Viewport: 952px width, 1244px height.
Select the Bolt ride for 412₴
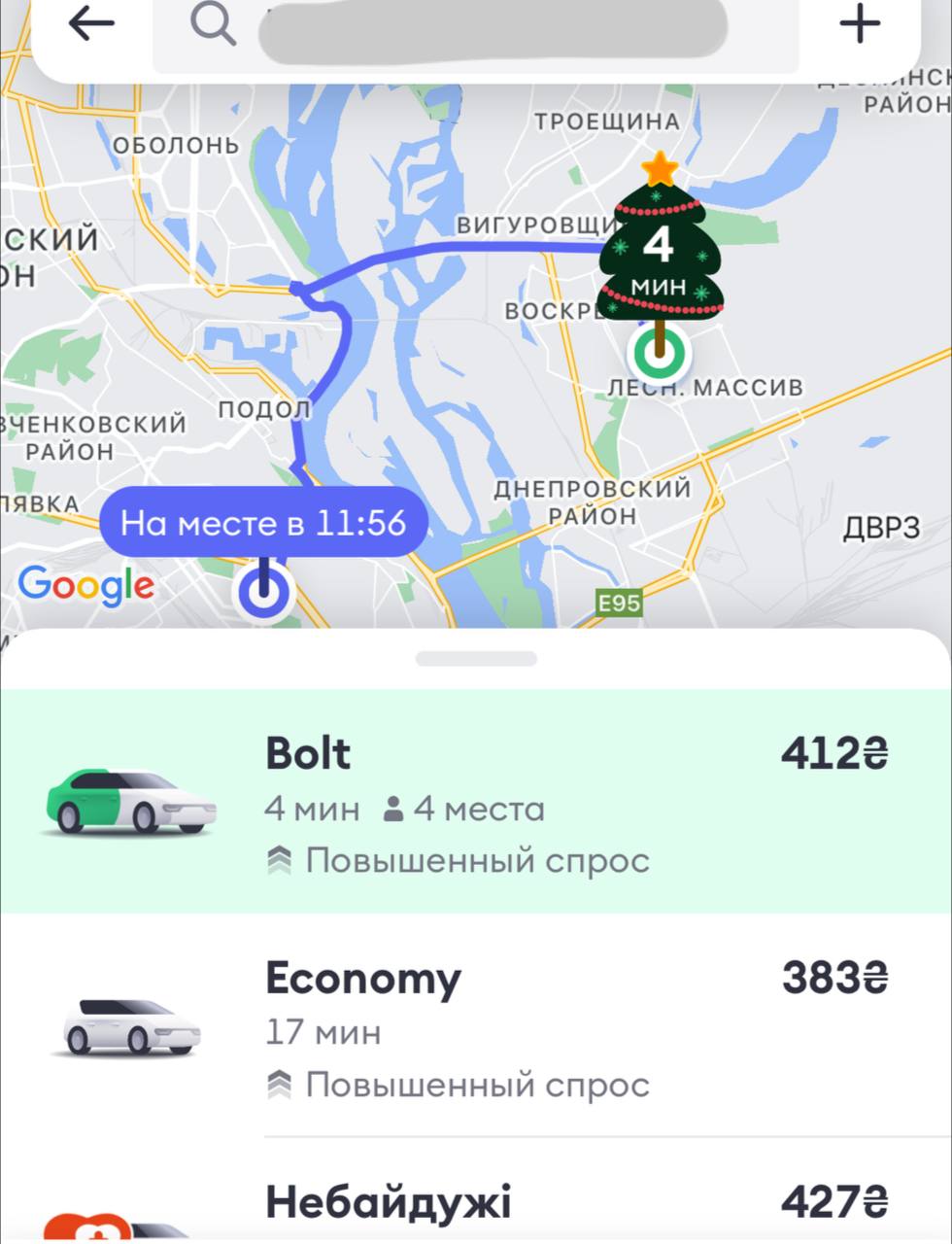click(476, 802)
